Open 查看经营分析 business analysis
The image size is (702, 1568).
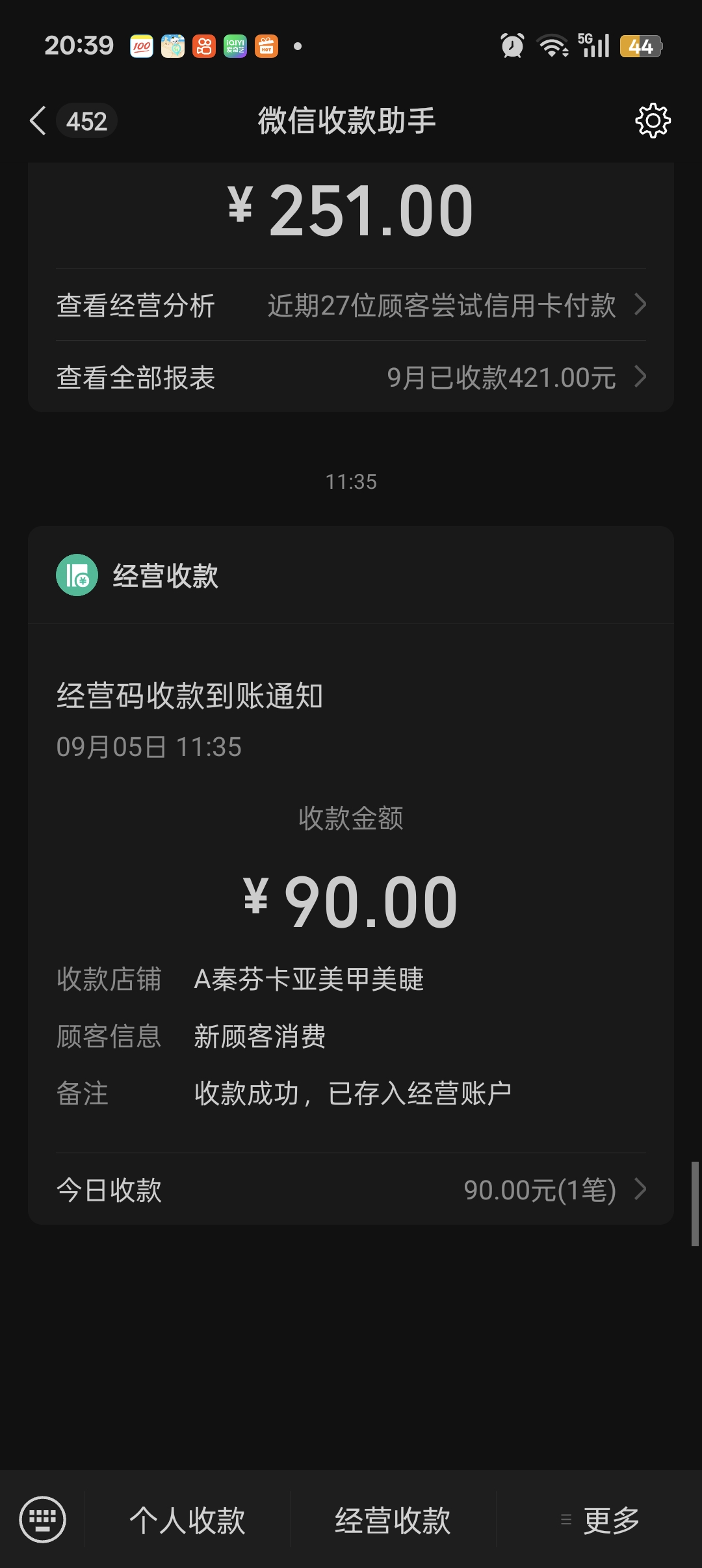point(351,305)
